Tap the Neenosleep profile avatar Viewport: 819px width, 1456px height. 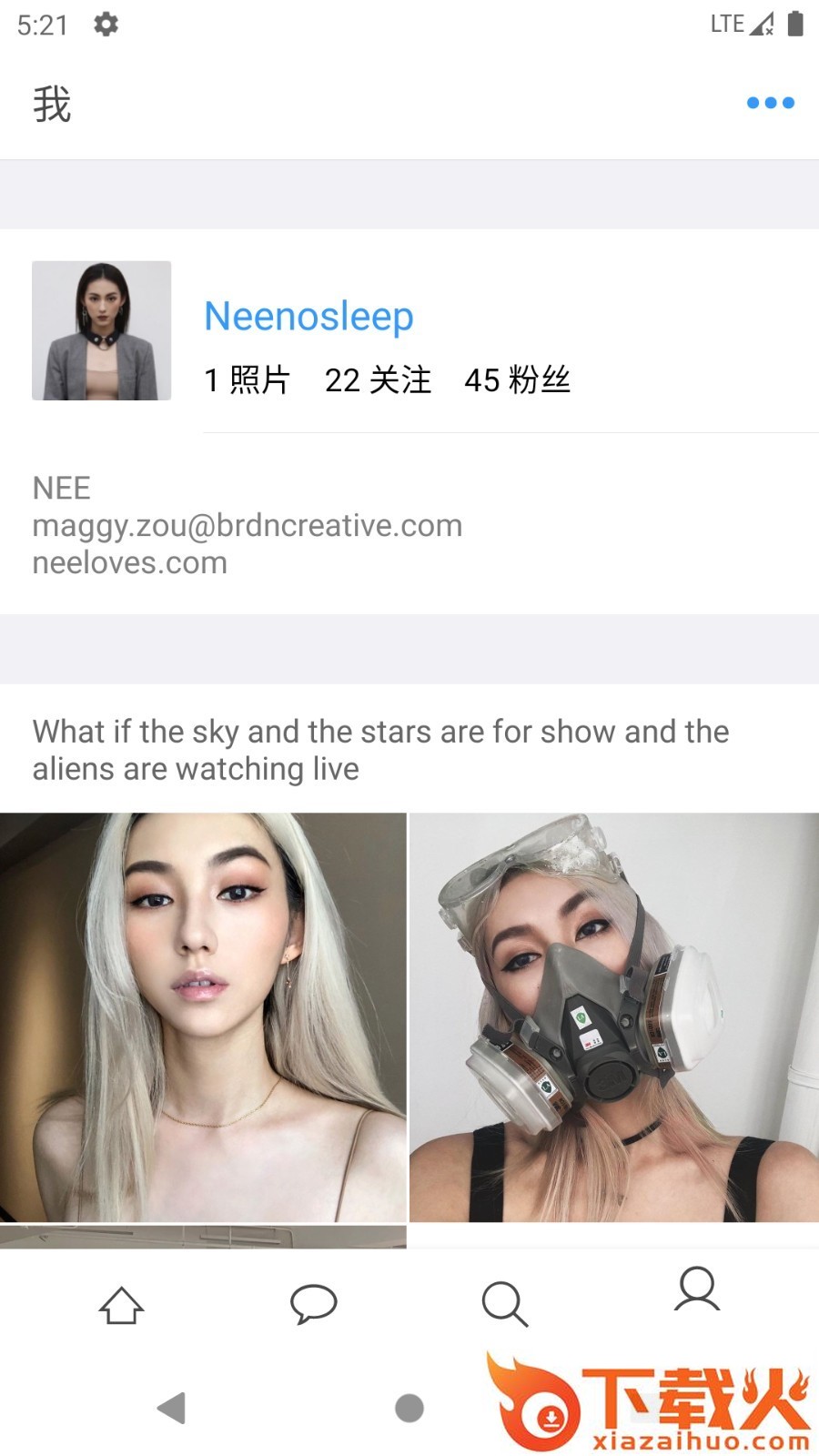(101, 330)
